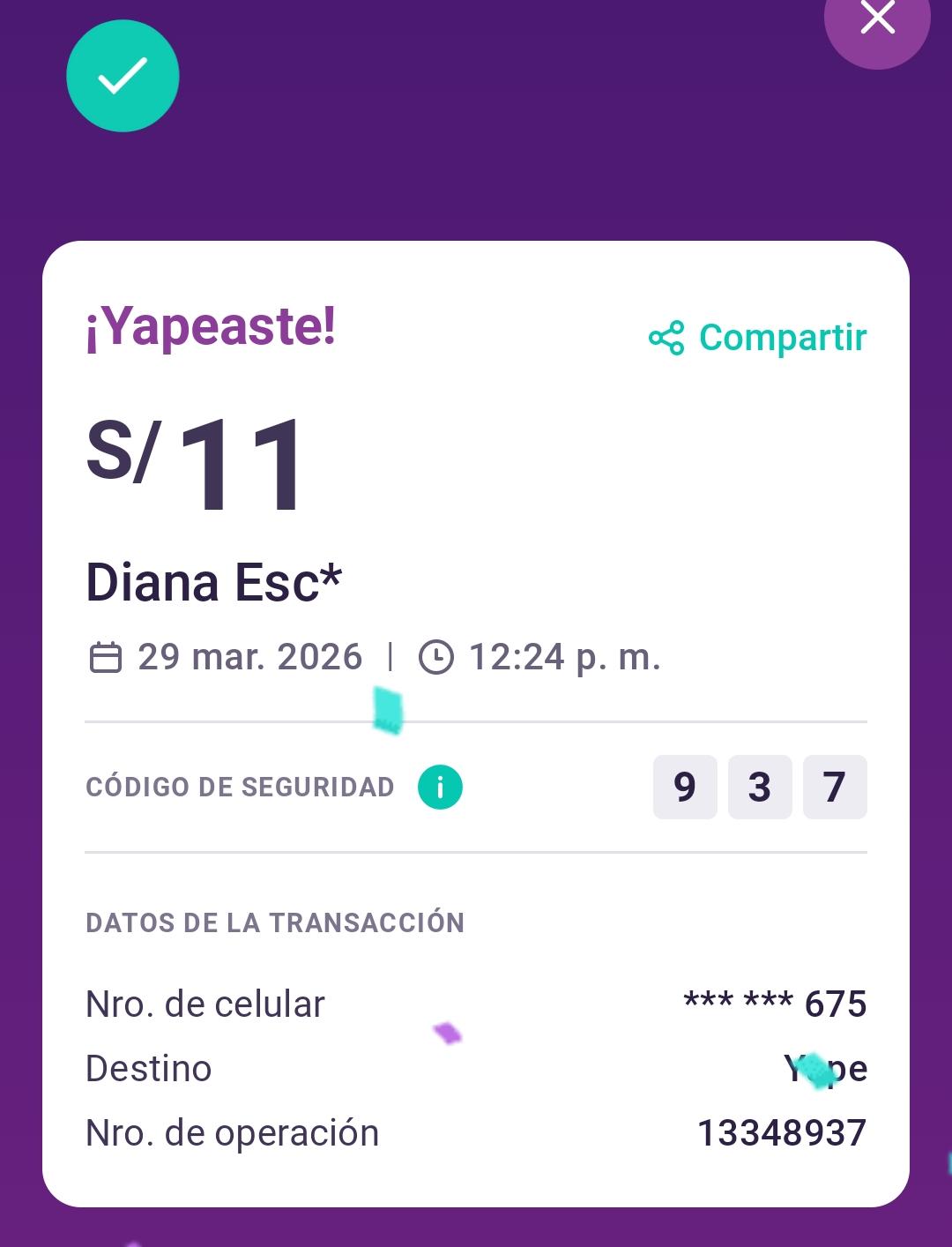Open the security code info icon

click(x=440, y=787)
